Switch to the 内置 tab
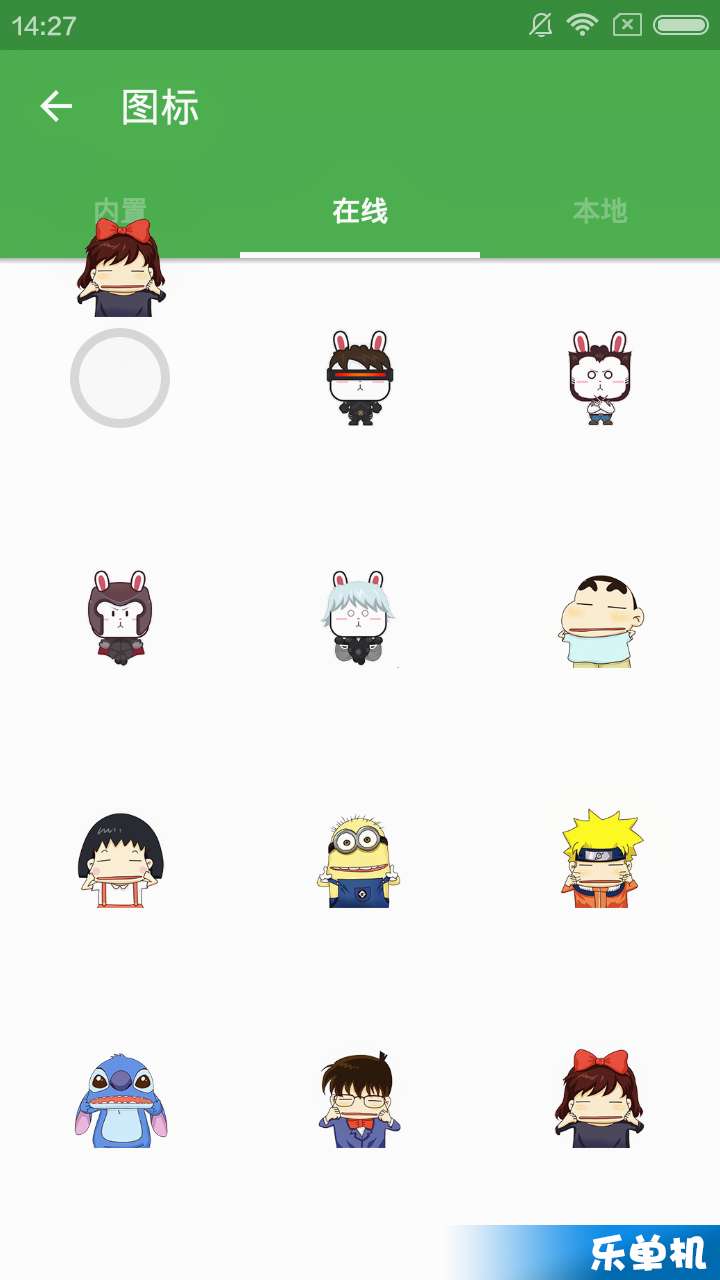 tap(120, 211)
